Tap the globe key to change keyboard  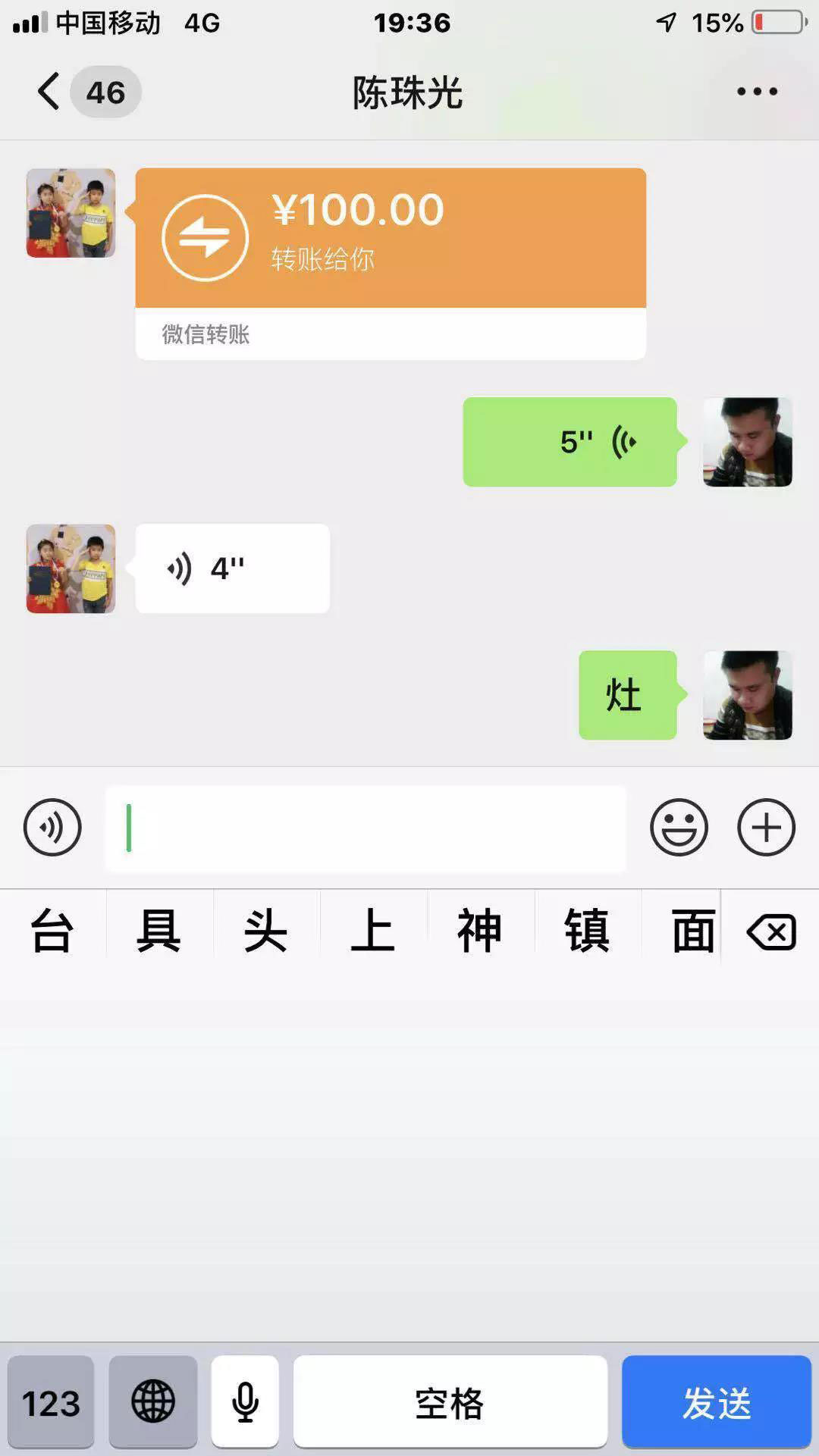[x=153, y=1402]
